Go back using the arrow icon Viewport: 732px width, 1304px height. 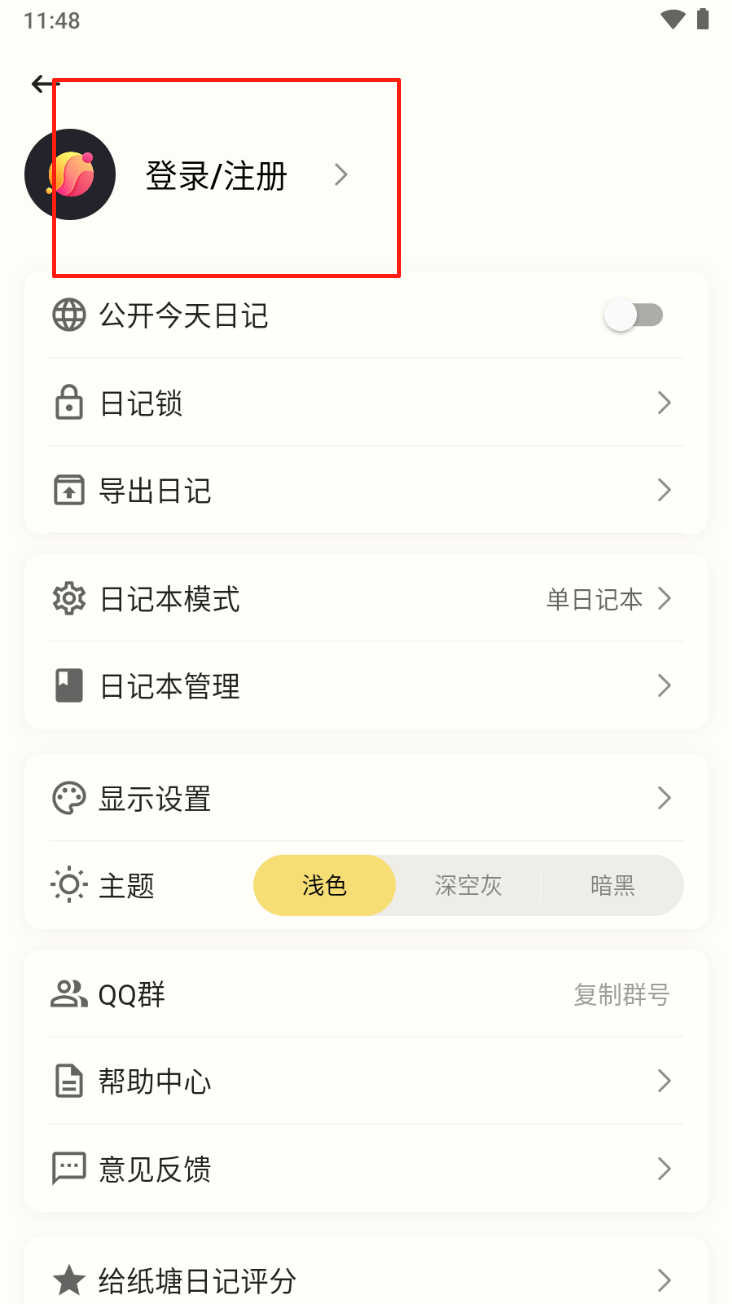click(x=43, y=85)
